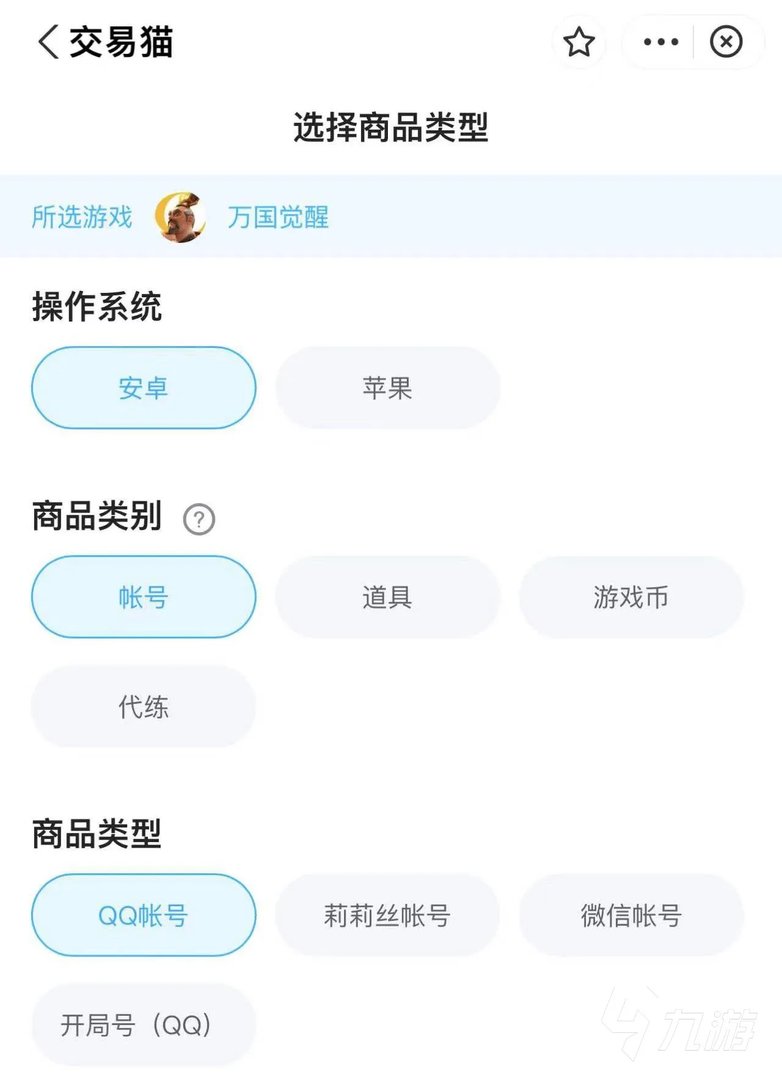Tap the star to favorite this mini-program

(580, 42)
